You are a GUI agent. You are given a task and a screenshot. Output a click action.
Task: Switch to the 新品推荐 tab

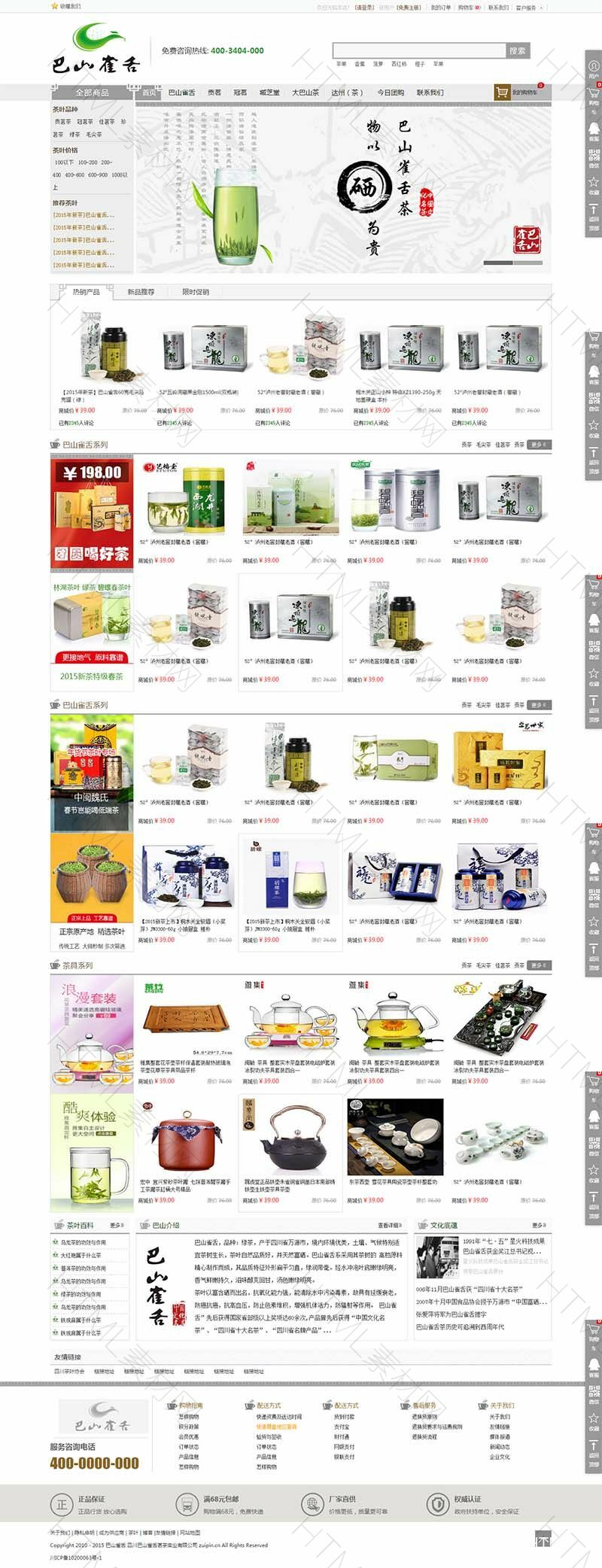[141, 292]
